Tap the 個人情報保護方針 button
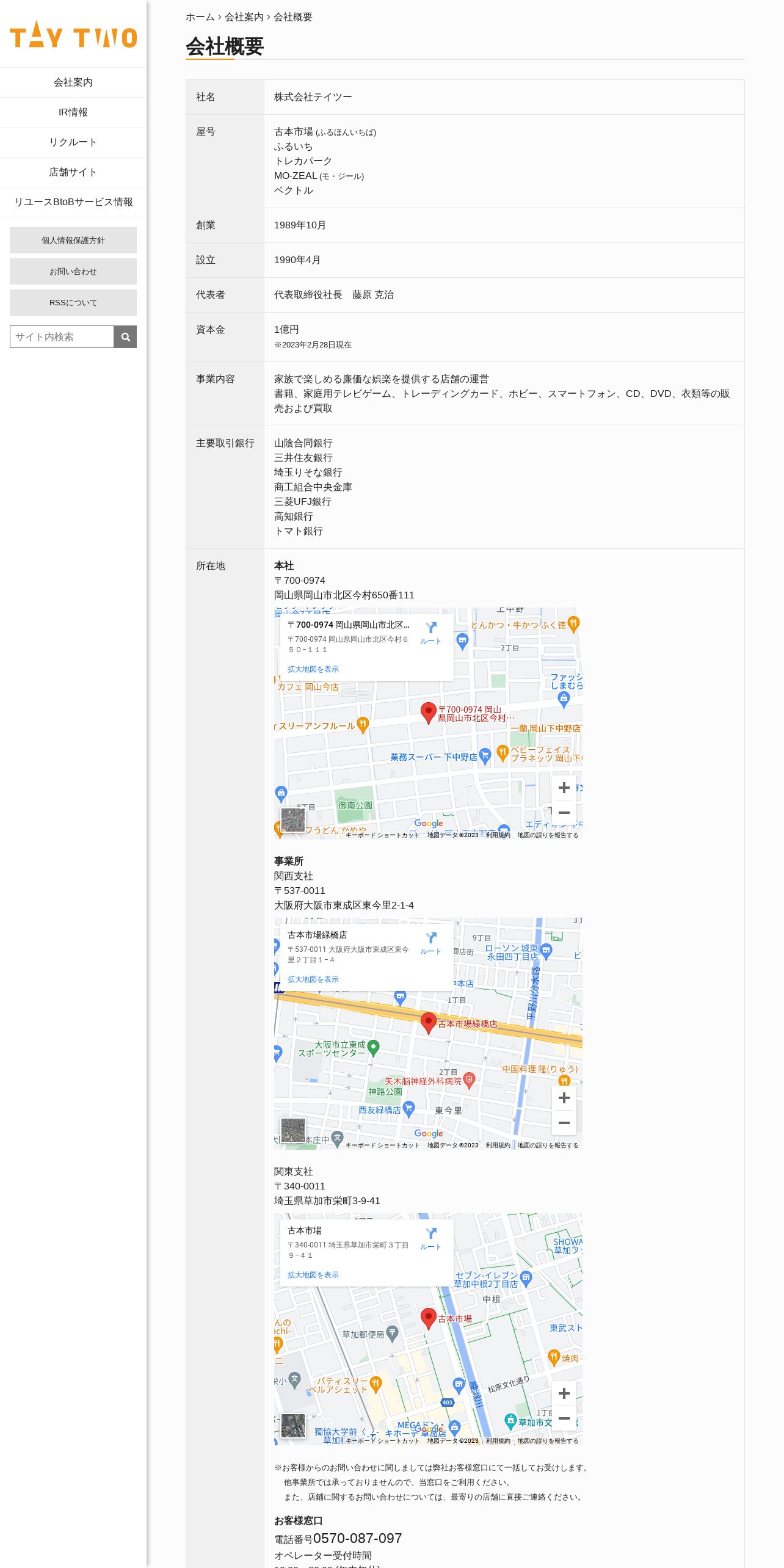This screenshot has height=1568, width=784. 73,241
